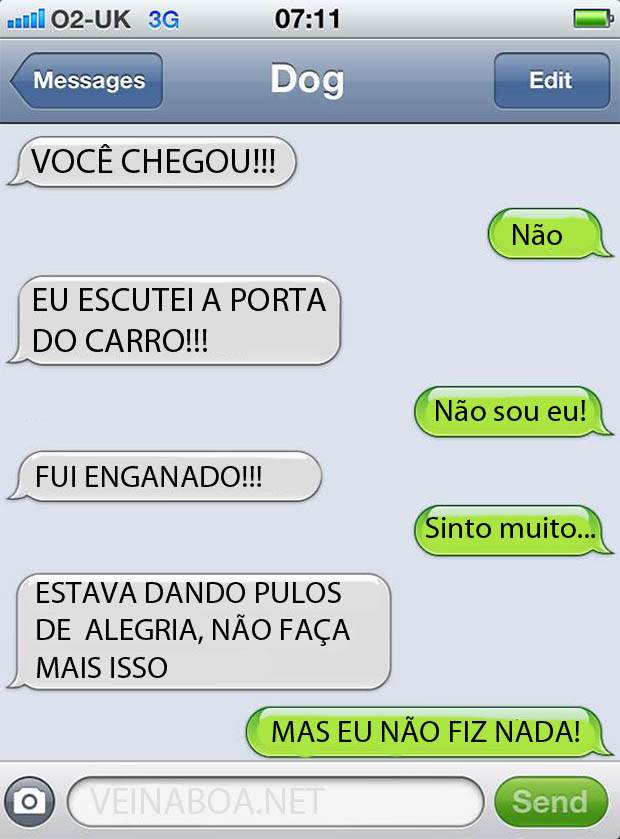Tap the Edit button

[x=551, y=81]
